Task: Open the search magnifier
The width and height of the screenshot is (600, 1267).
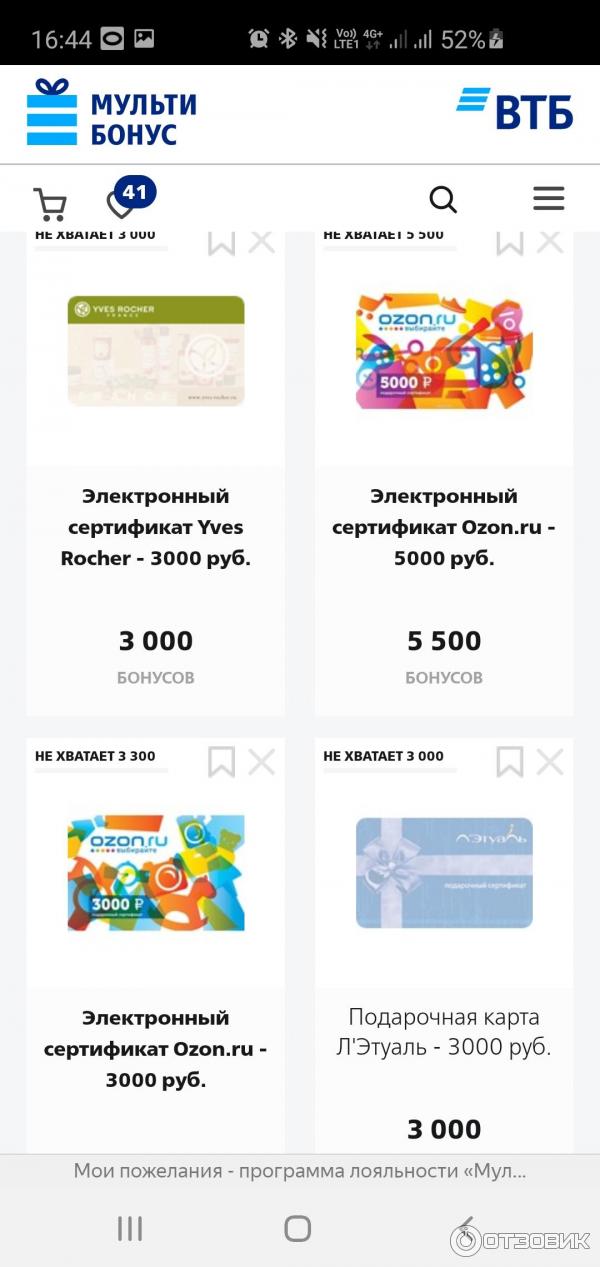Action: pyautogui.click(x=443, y=200)
